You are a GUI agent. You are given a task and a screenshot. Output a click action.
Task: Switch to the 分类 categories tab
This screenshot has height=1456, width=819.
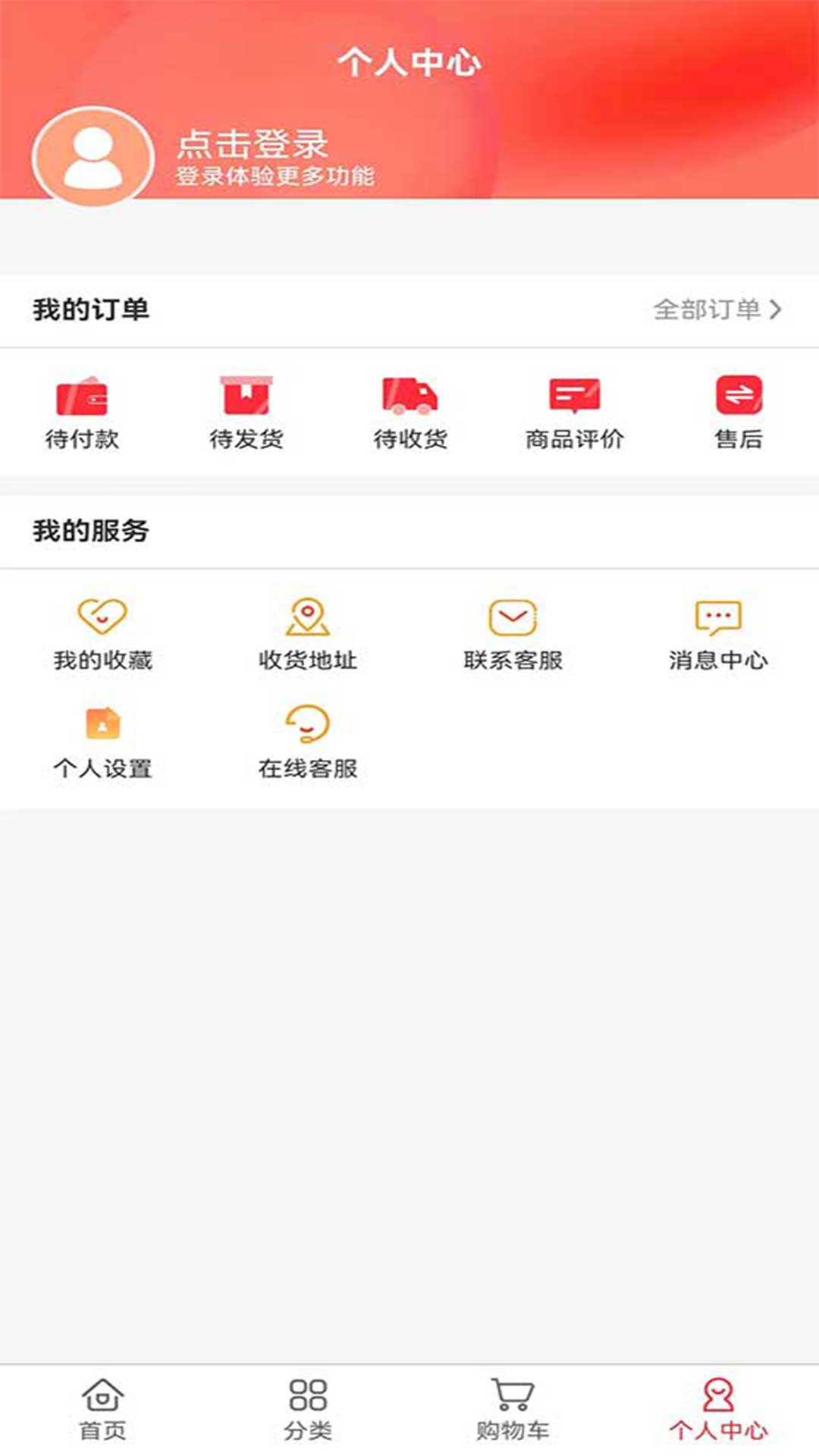(x=307, y=1409)
